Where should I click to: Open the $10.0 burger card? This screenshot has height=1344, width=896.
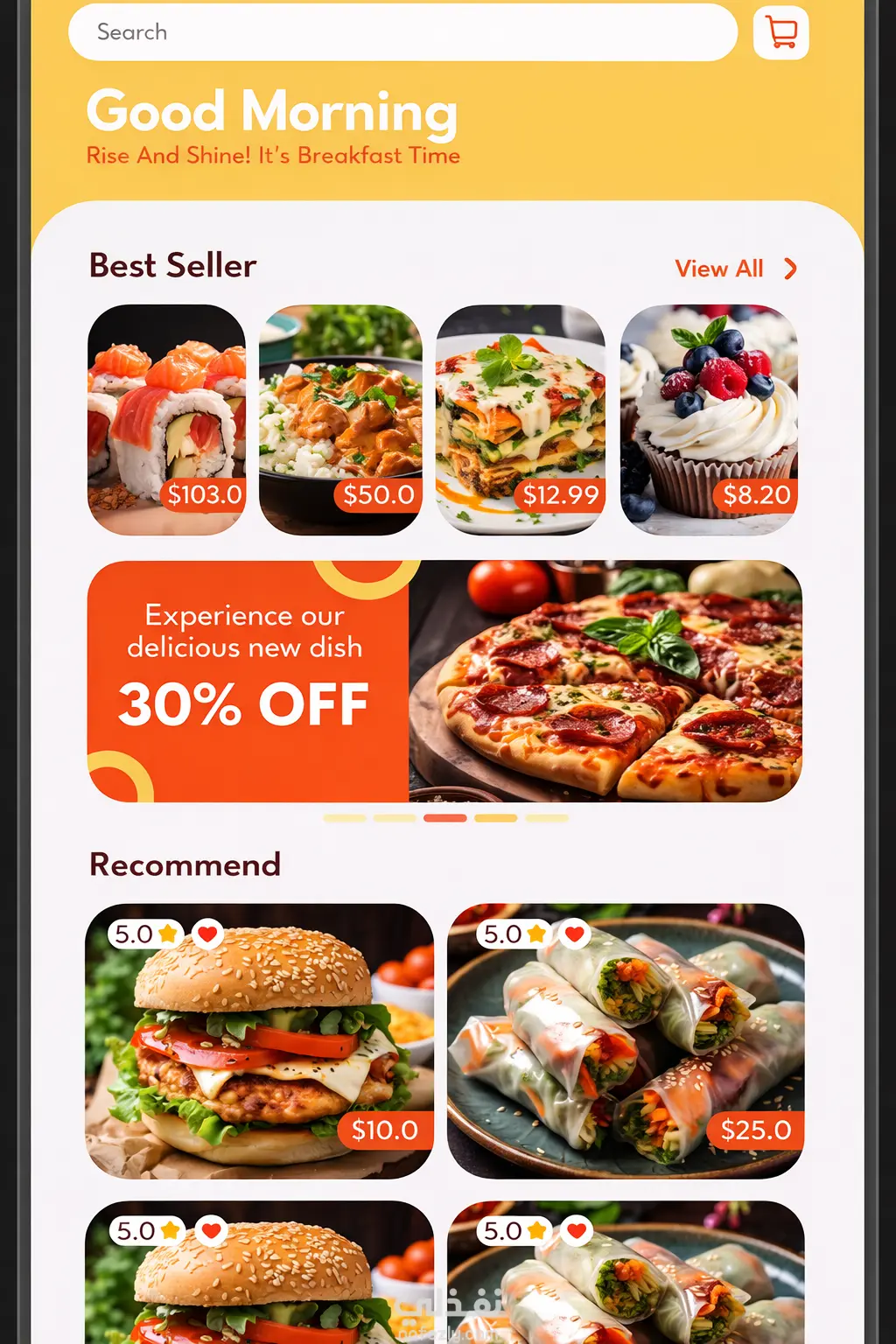[259, 1040]
